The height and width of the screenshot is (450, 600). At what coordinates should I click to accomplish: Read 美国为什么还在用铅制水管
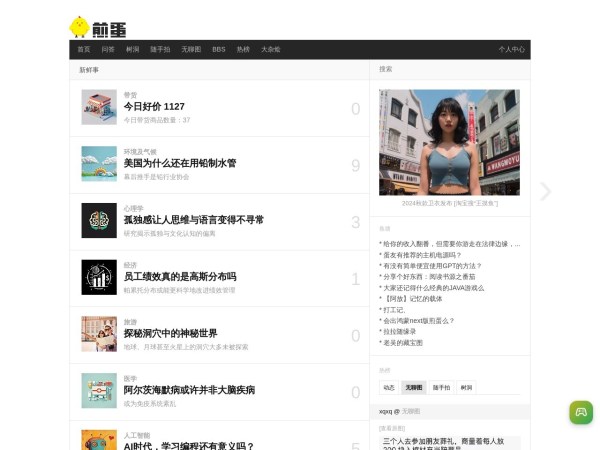tap(180, 163)
